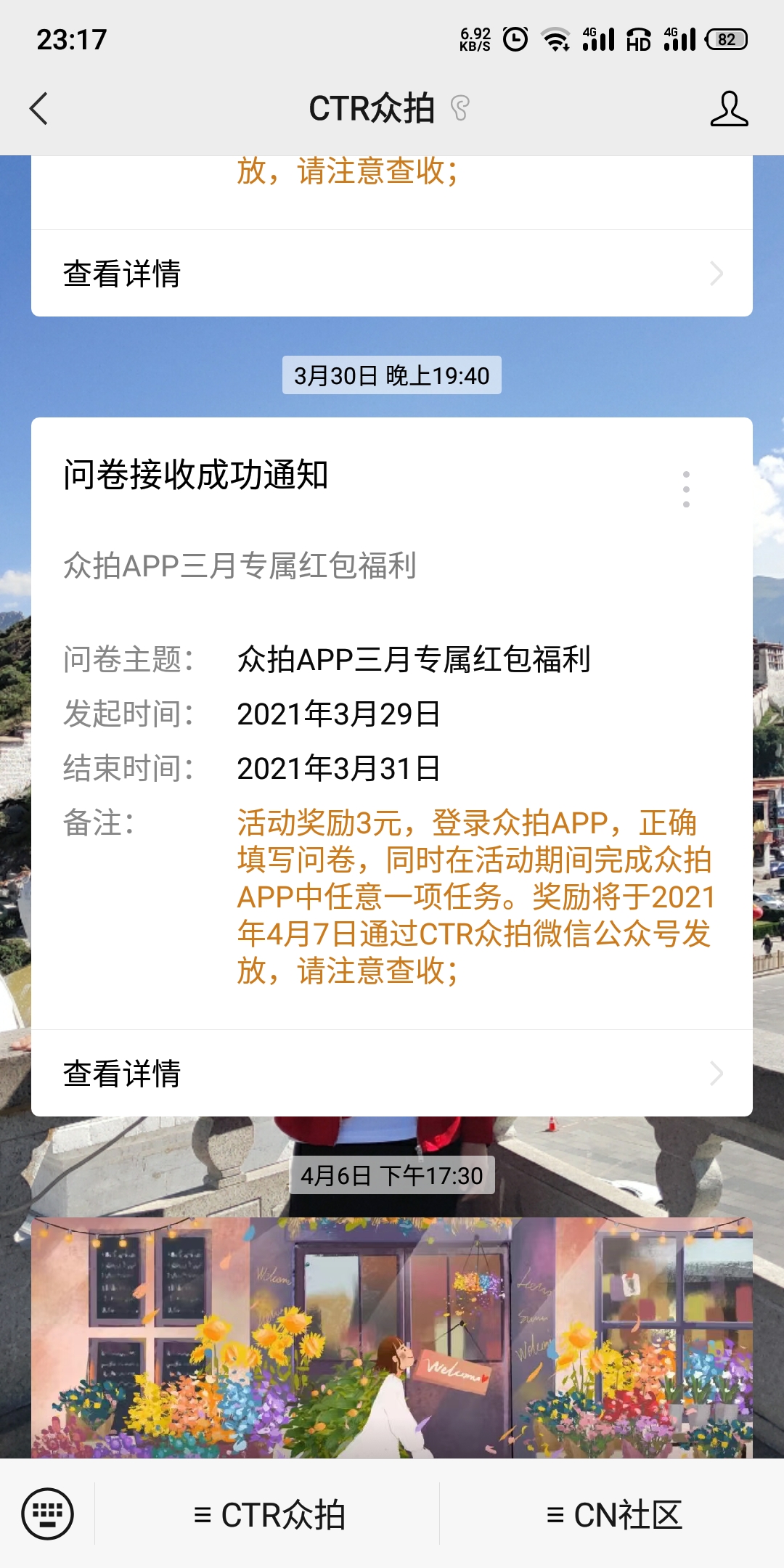Switch to keyboard input mode
The image size is (784, 1568).
coord(48,1514)
